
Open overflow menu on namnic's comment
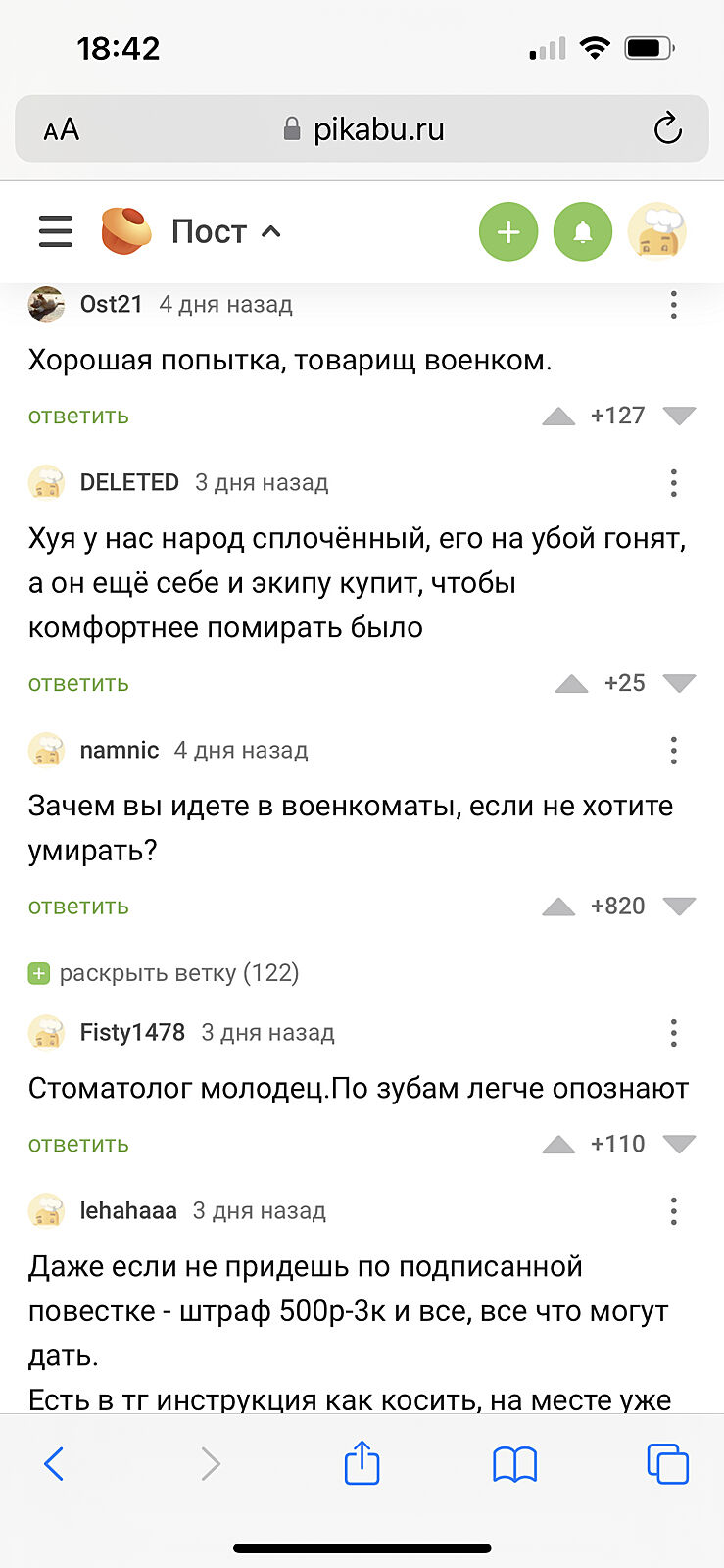point(673,751)
